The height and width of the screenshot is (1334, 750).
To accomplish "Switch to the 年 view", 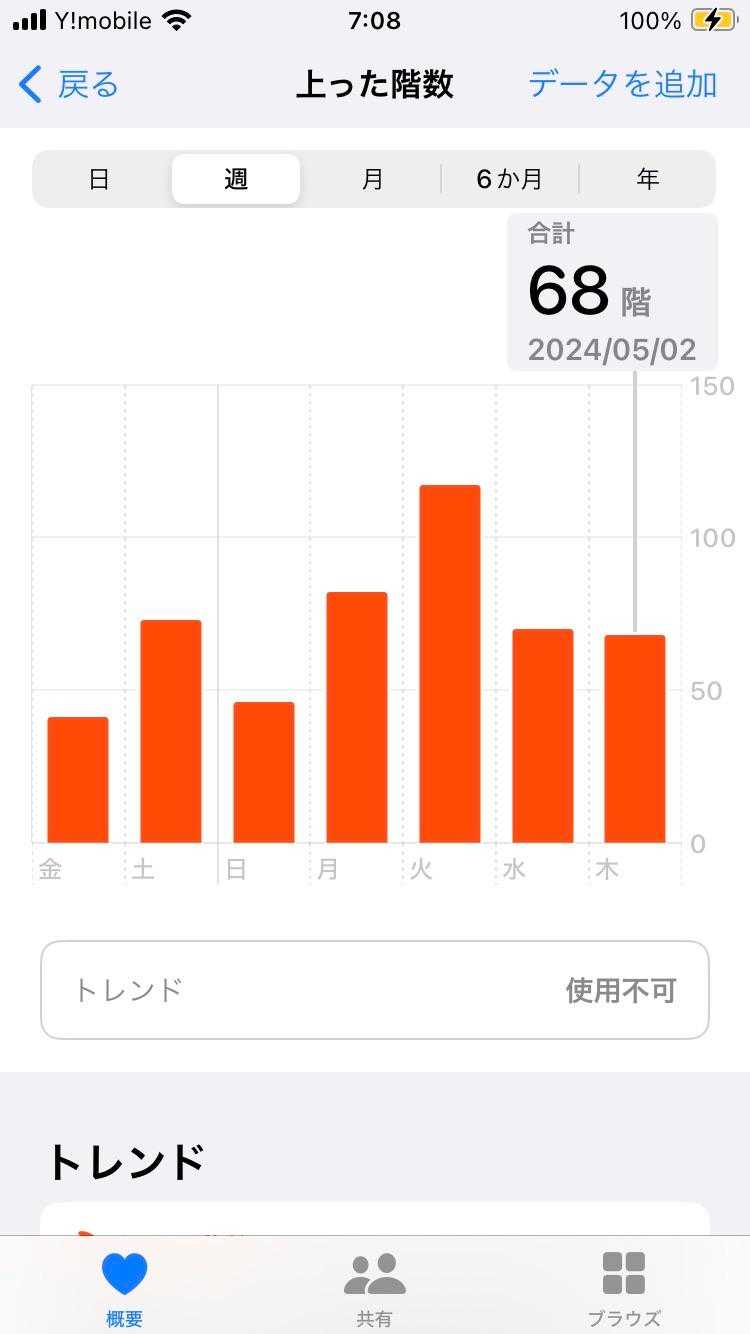I will 648,180.
